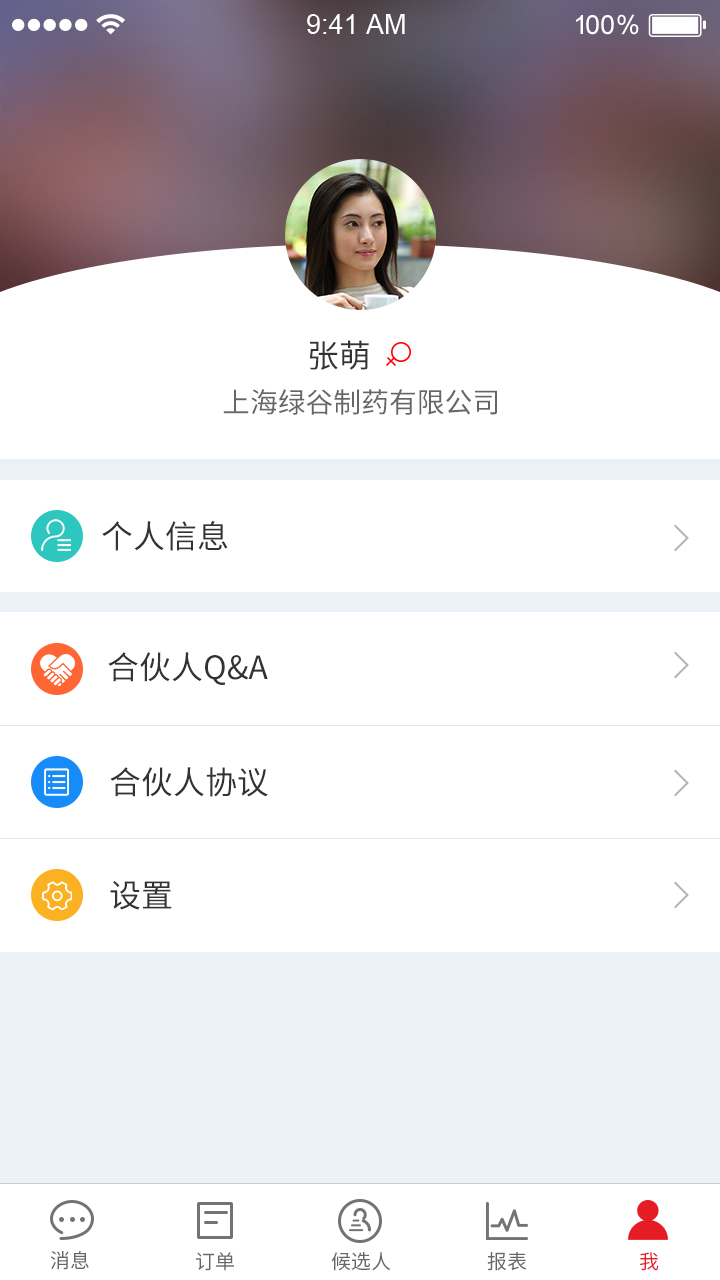The width and height of the screenshot is (720, 1280).
Task: Open 合伙人Q&A
Action: coord(360,668)
